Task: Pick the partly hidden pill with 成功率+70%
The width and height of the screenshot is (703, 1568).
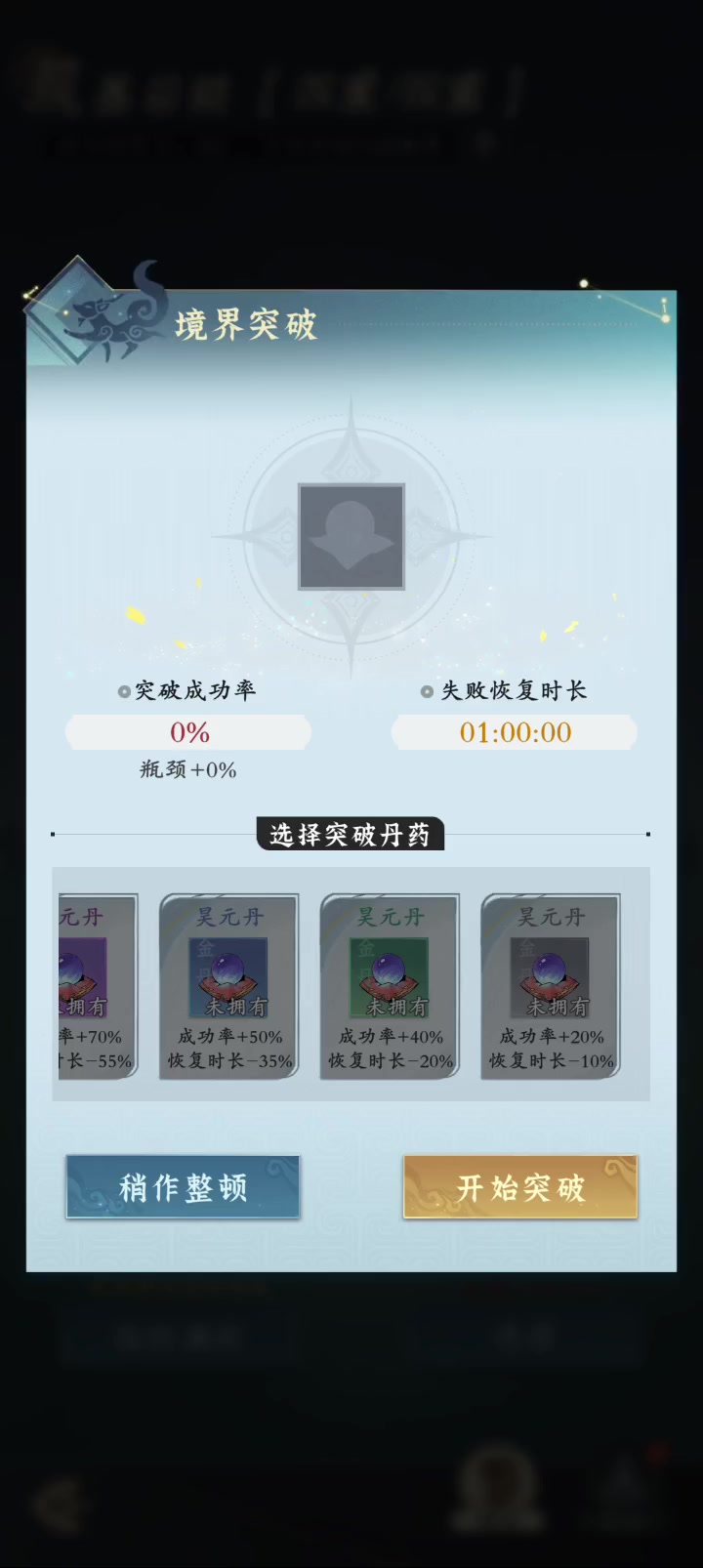Action: click(x=98, y=986)
